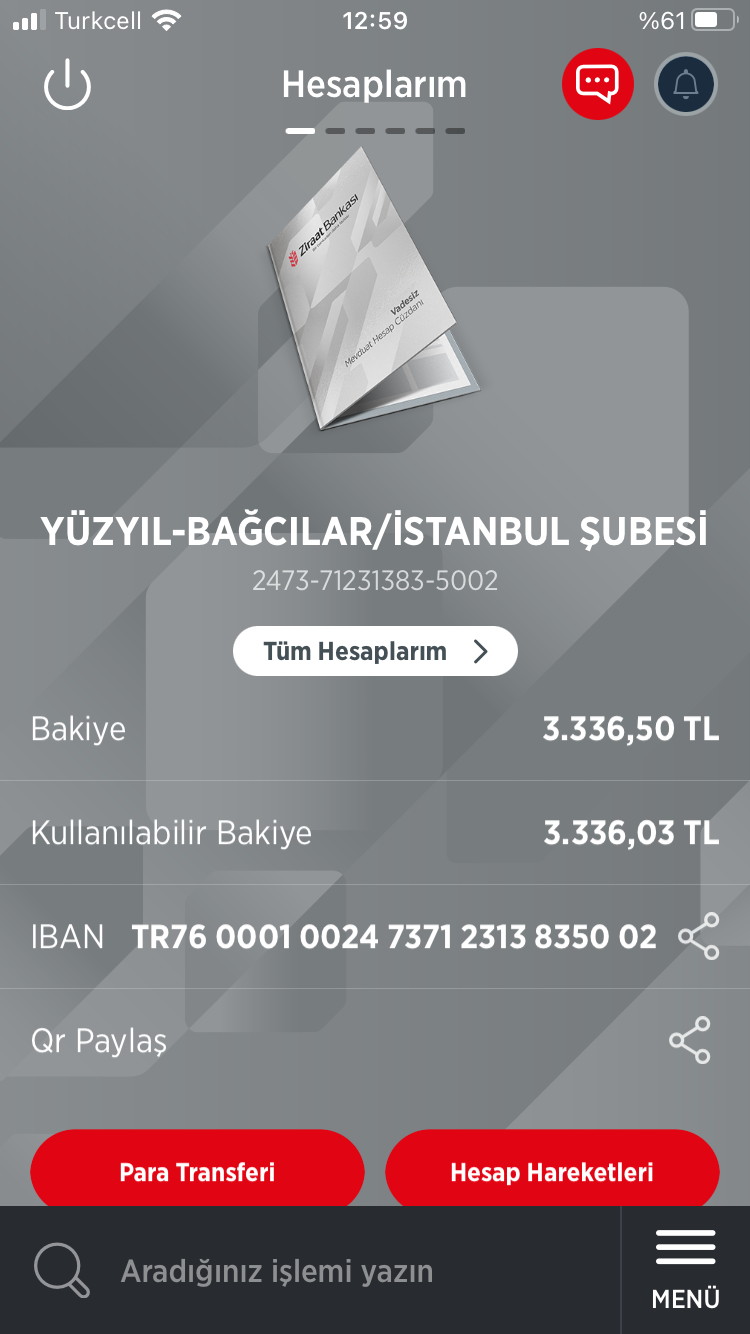The height and width of the screenshot is (1334, 750).
Task: Share the account QR code
Action: tap(690, 1040)
